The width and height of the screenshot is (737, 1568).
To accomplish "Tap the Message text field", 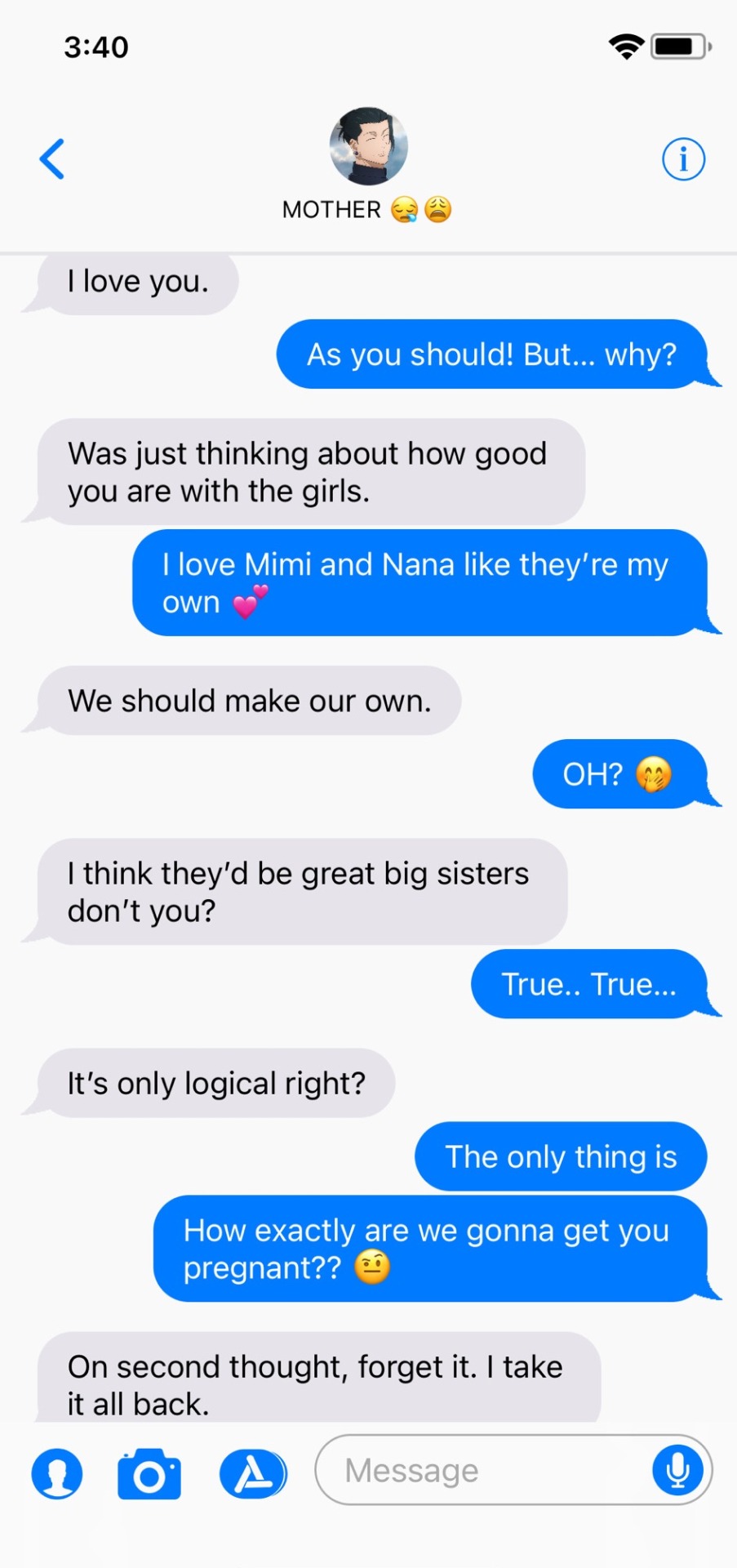I will [482, 1471].
